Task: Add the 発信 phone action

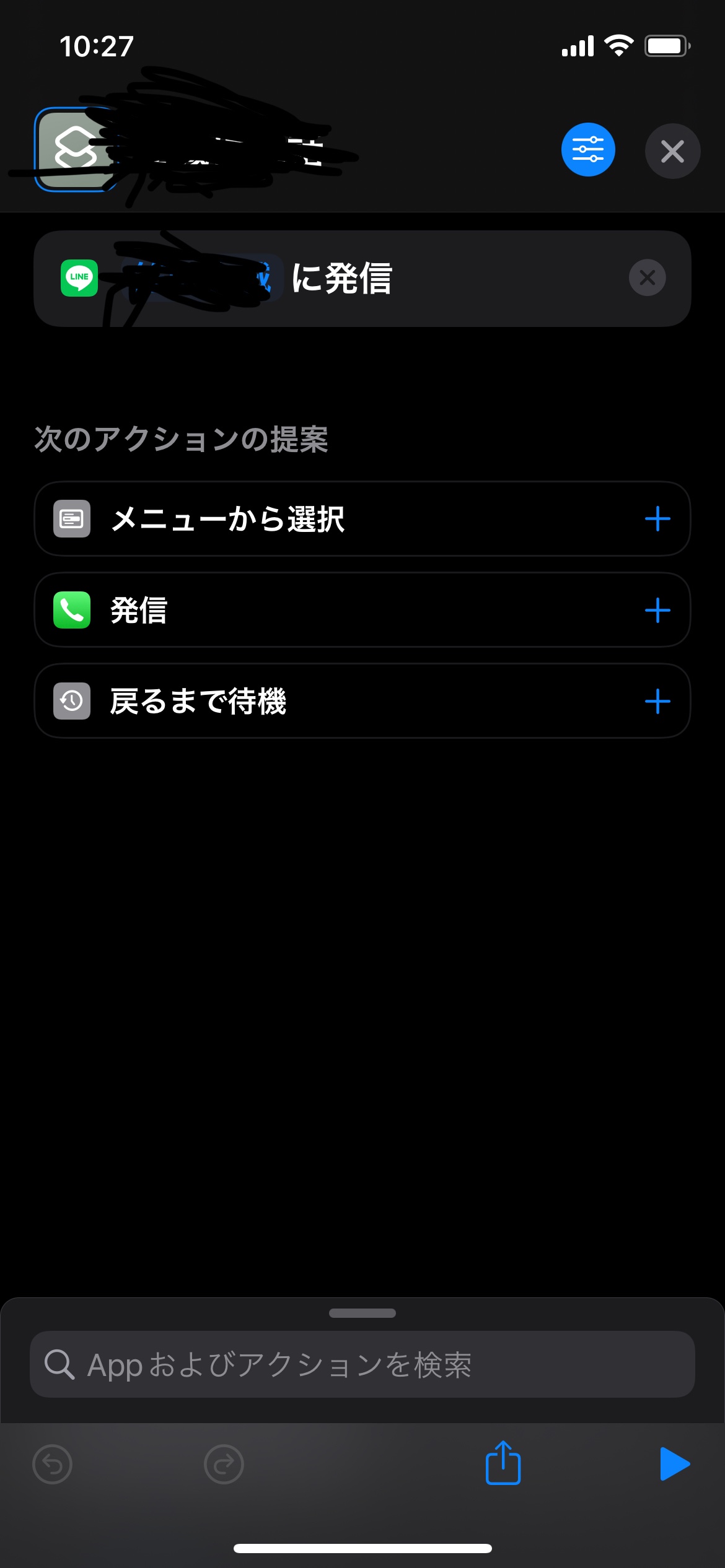Action: [x=657, y=611]
